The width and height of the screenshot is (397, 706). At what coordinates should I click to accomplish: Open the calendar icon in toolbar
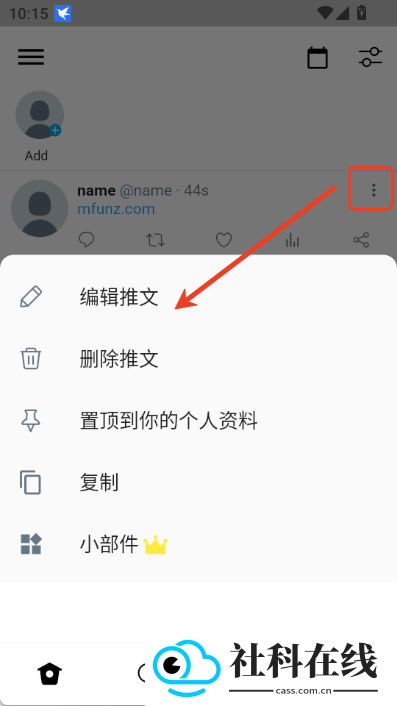[x=317, y=58]
